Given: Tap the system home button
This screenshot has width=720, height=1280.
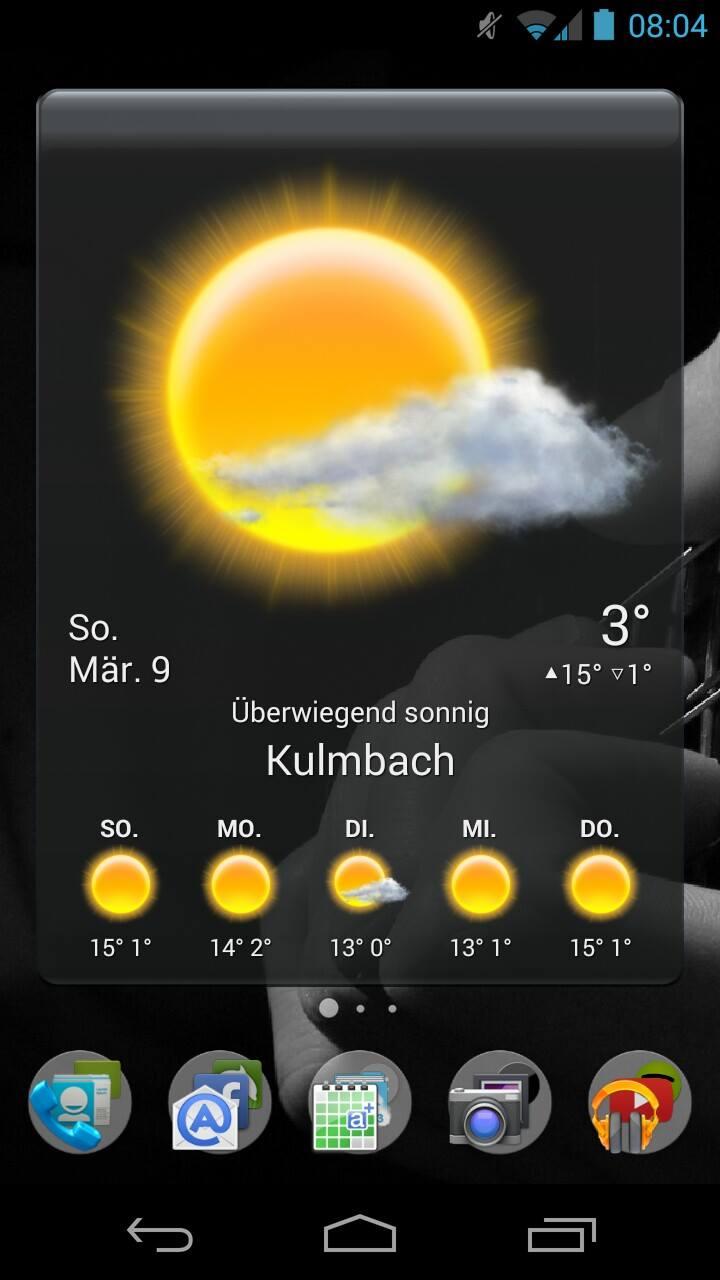Looking at the screenshot, I should pyautogui.click(x=360, y=1234).
